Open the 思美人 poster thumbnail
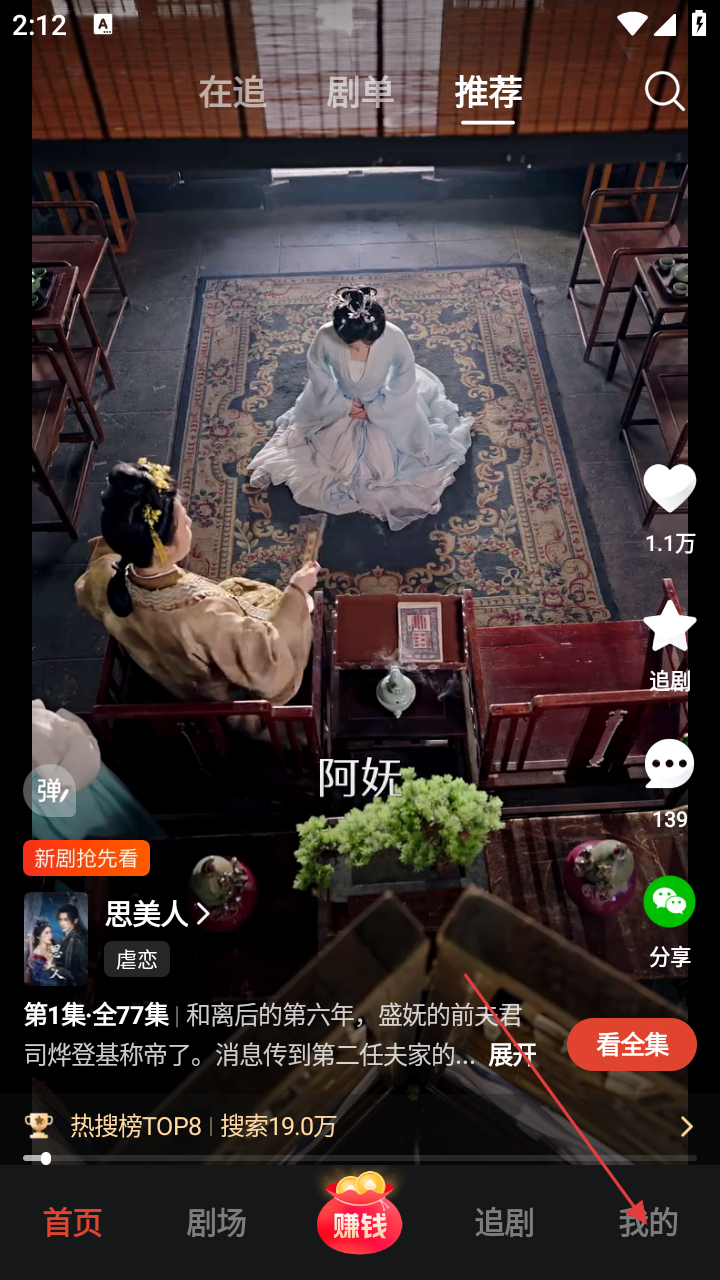Screen dimensions: 720x1280 pyautogui.click(x=56, y=938)
